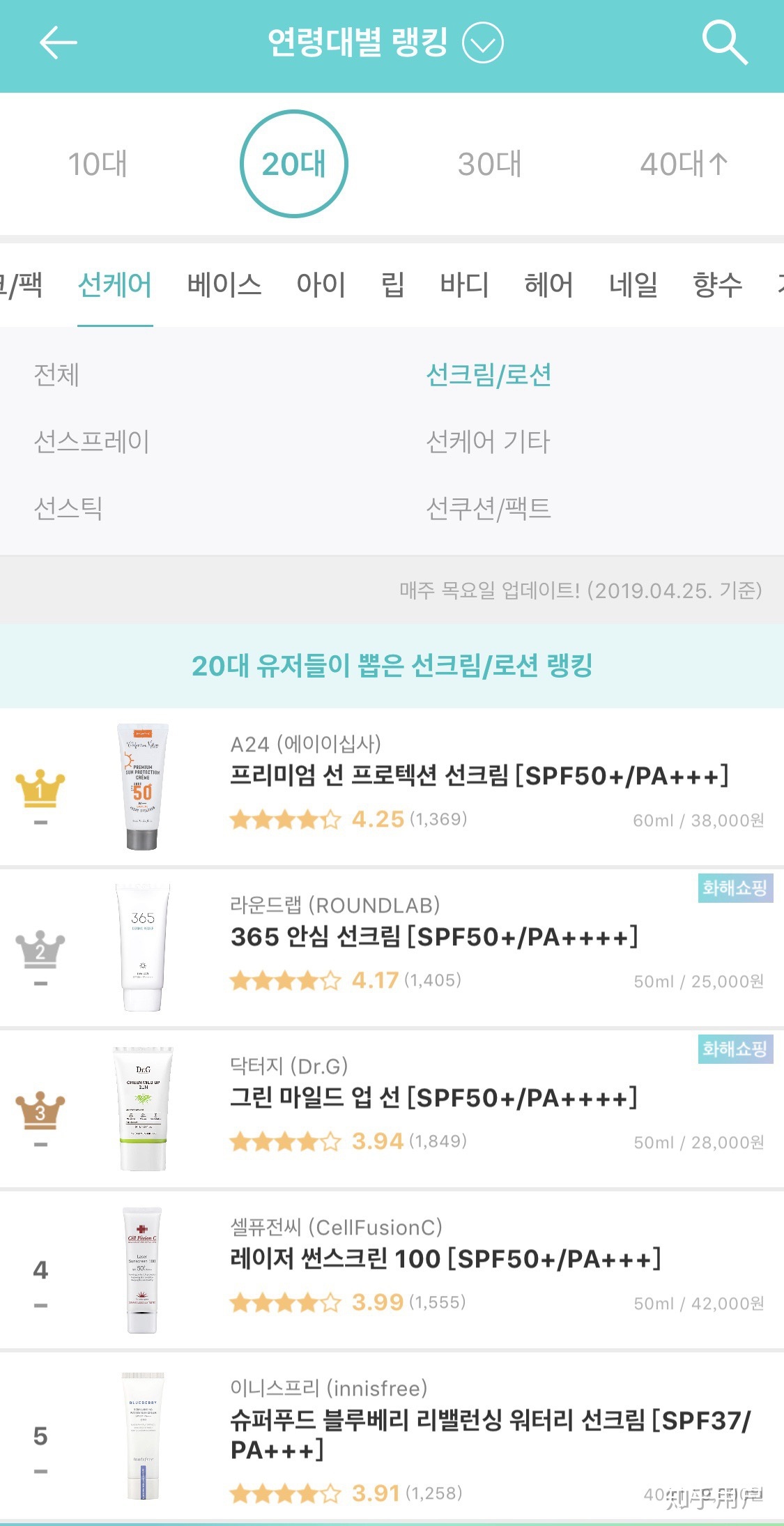Select the 향수 category tab
784x1526 pixels.
click(717, 285)
